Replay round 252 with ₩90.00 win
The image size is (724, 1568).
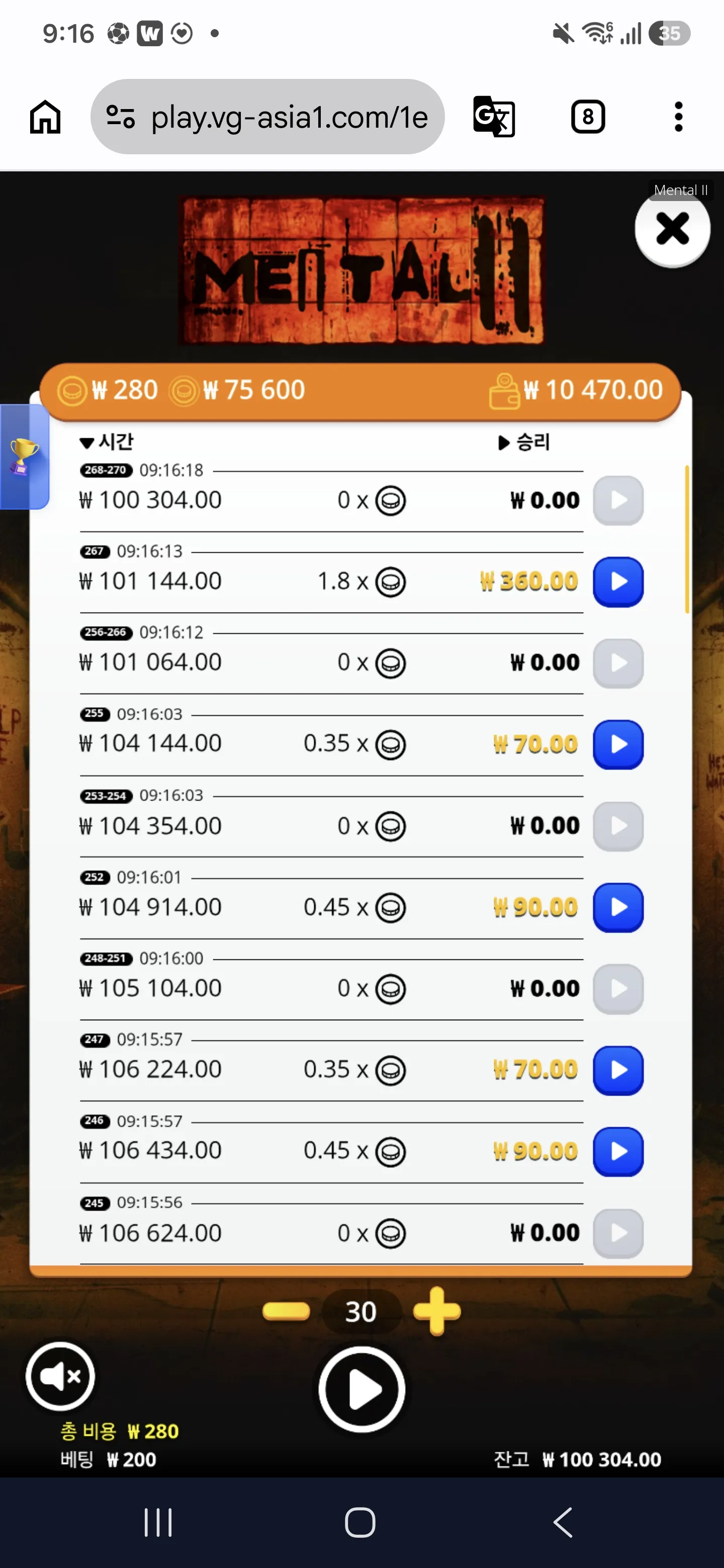click(x=618, y=908)
